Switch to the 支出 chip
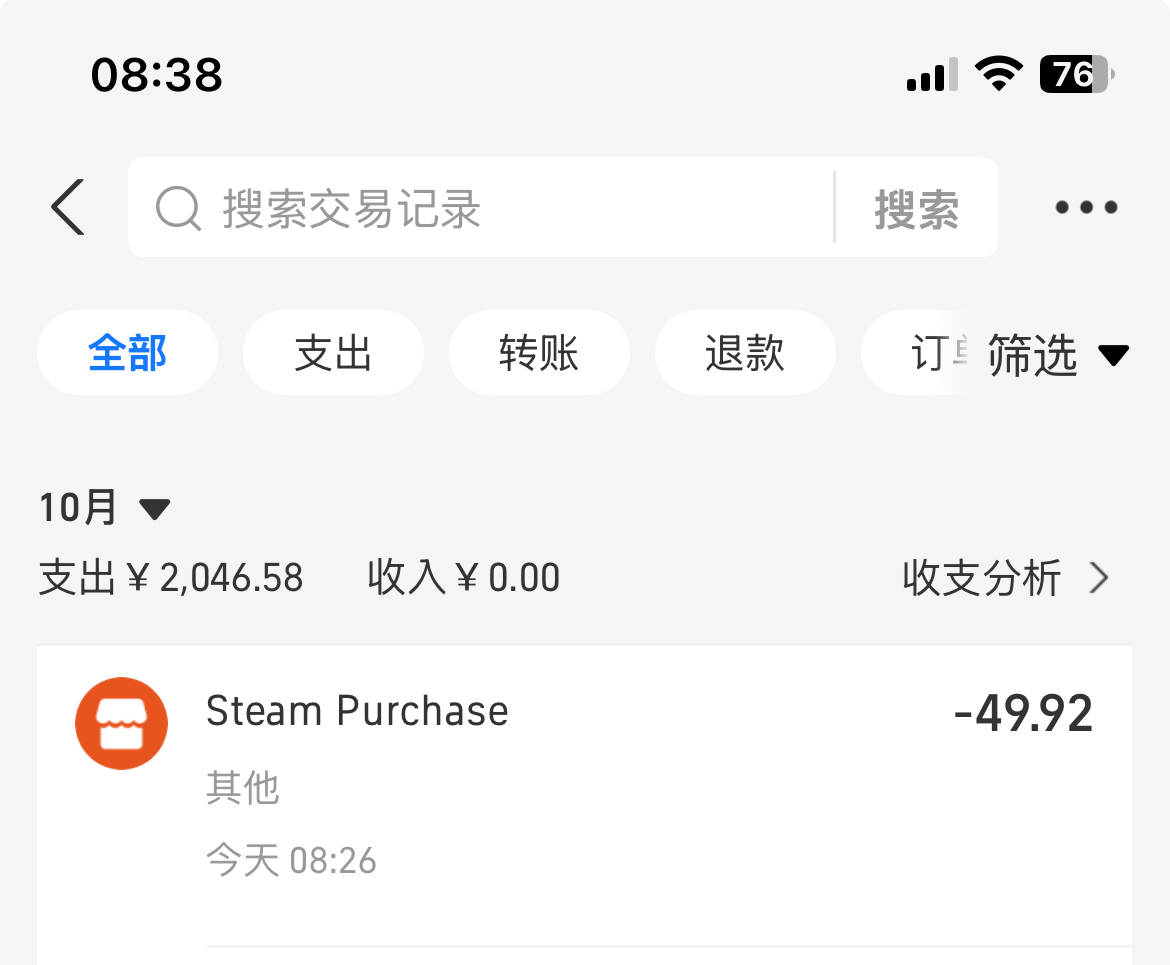The width and height of the screenshot is (1170, 965). pos(333,354)
